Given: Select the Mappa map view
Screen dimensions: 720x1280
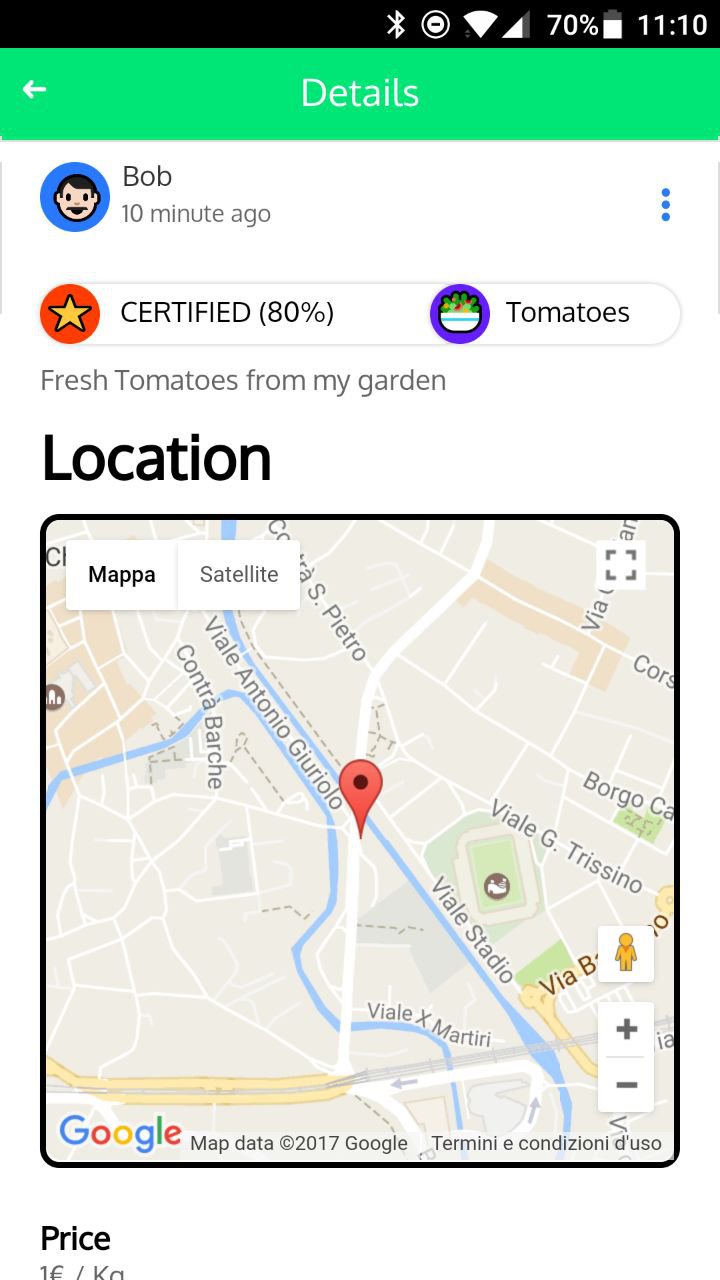Looking at the screenshot, I should point(122,575).
